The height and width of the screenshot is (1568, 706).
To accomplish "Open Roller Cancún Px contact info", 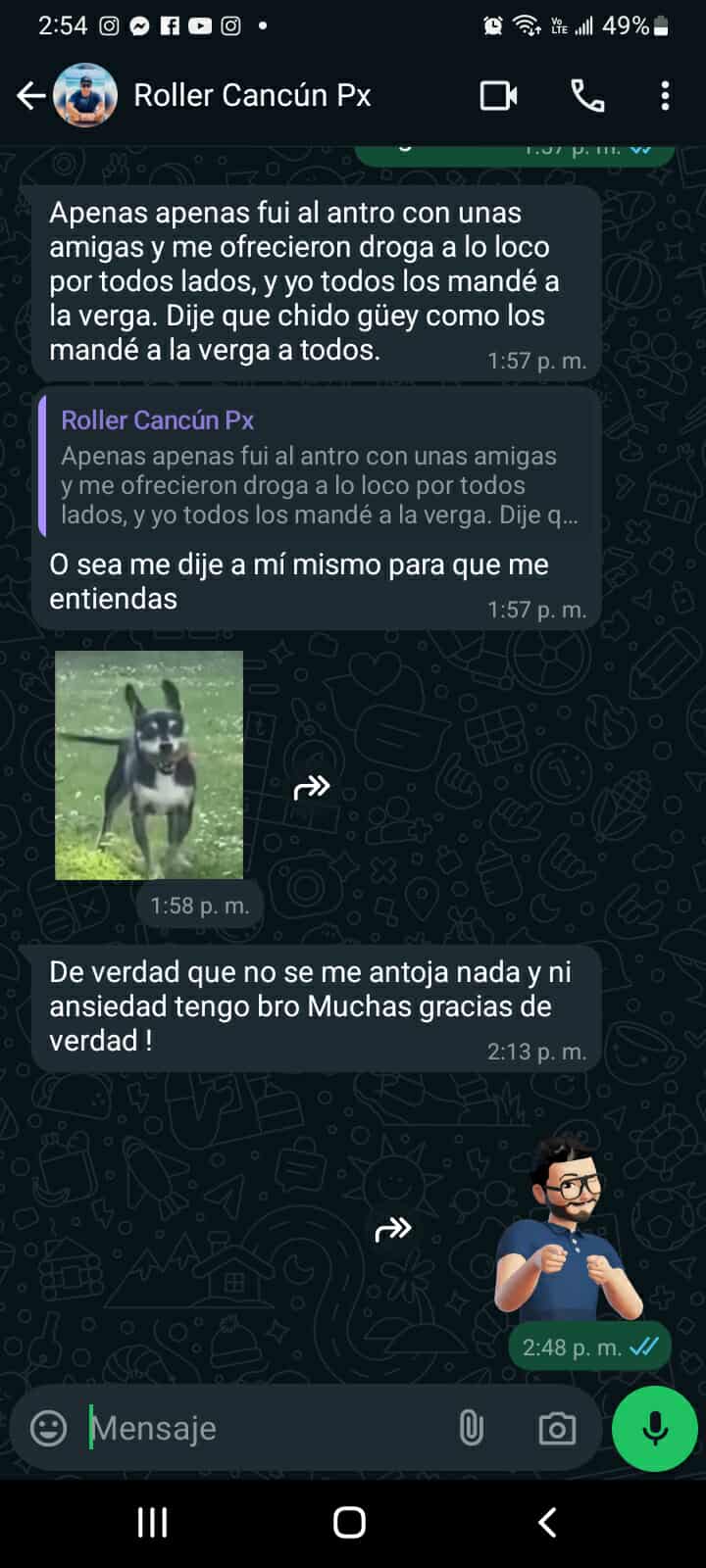I will coord(252,96).
